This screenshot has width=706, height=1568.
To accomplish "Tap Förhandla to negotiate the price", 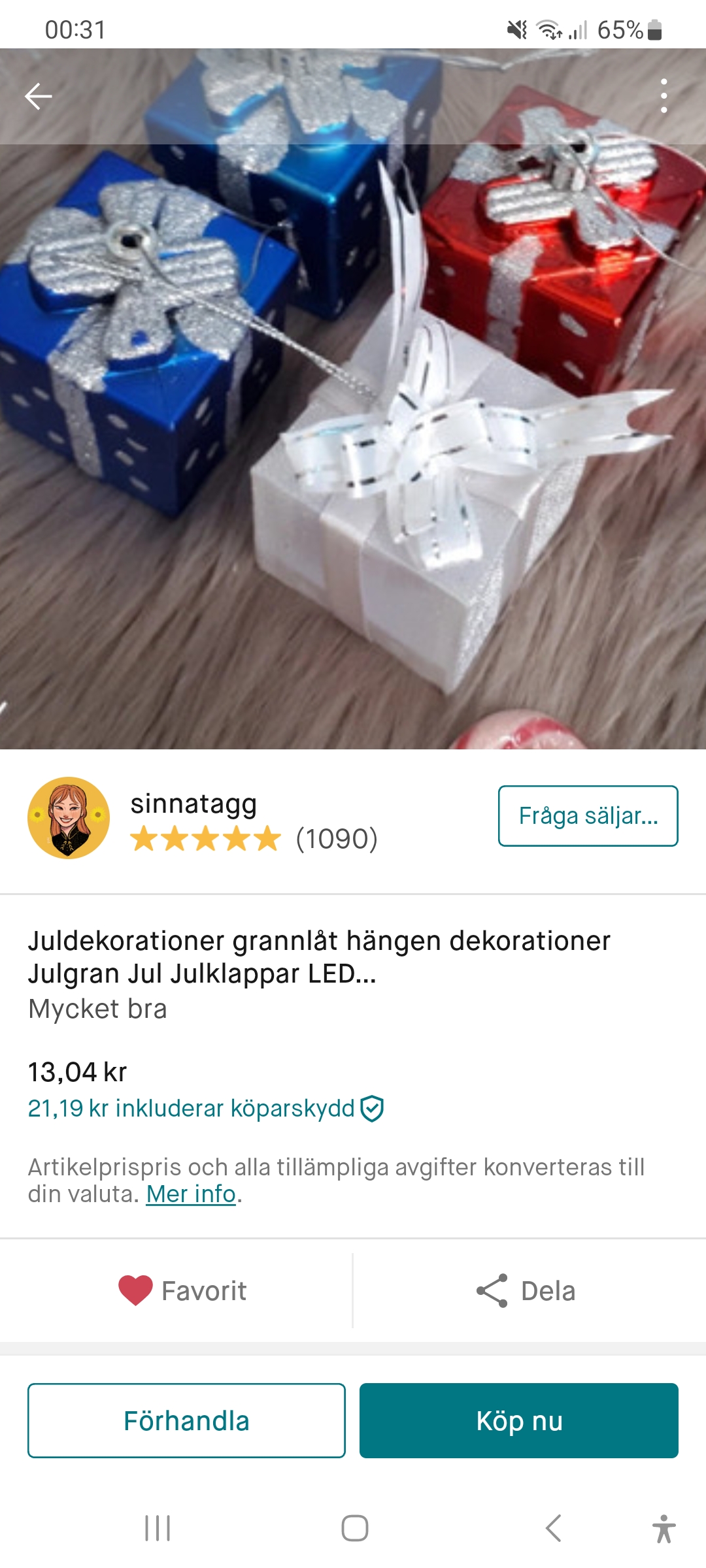I will click(186, 1421).
